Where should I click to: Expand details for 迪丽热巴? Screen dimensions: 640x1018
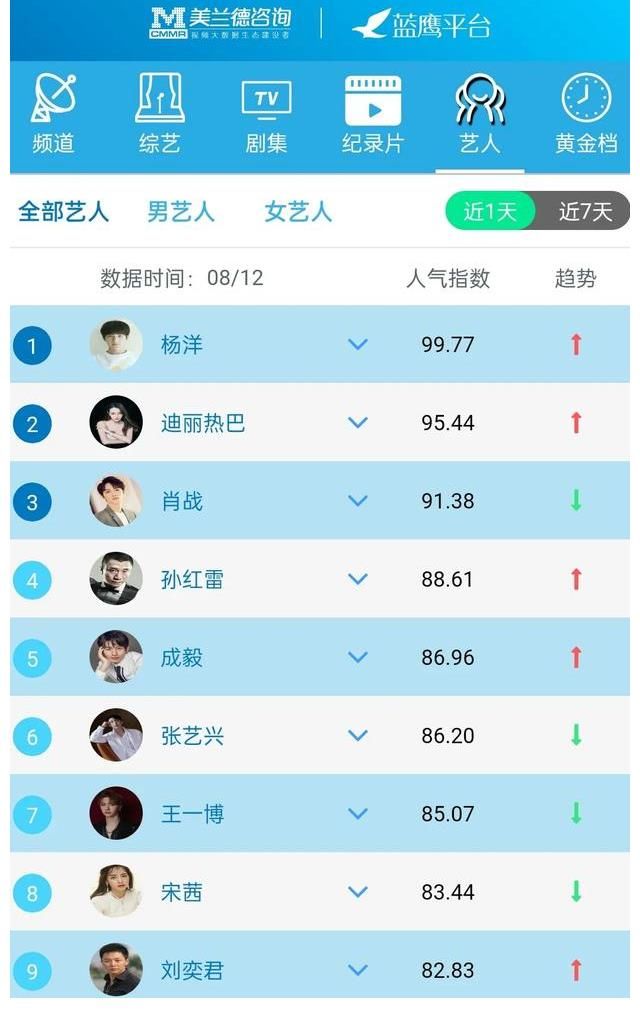point(358,423)
